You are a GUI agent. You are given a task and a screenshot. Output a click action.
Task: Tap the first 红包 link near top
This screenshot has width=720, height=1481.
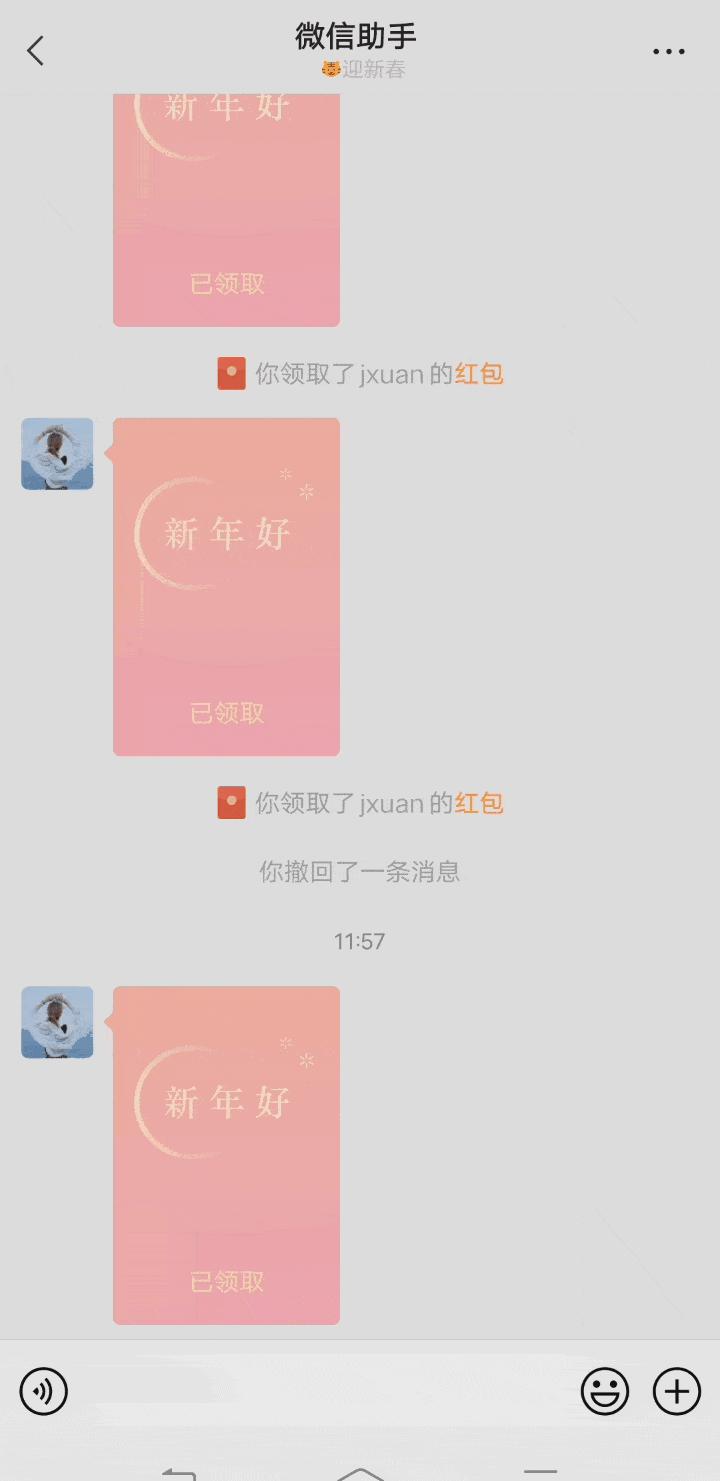click(479, 374)
